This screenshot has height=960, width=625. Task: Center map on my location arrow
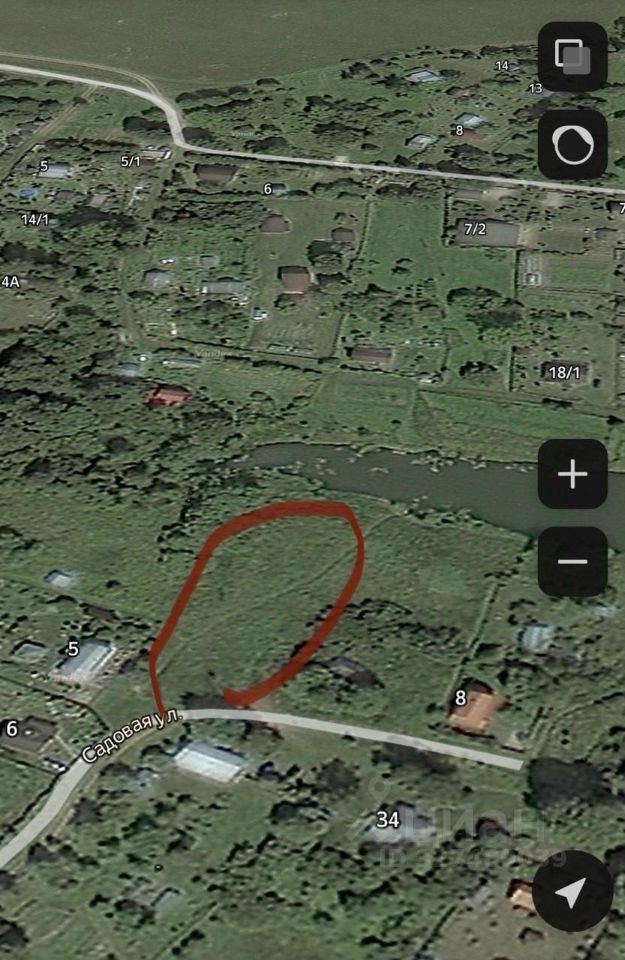pyautogui.click(x=572, y=891)
